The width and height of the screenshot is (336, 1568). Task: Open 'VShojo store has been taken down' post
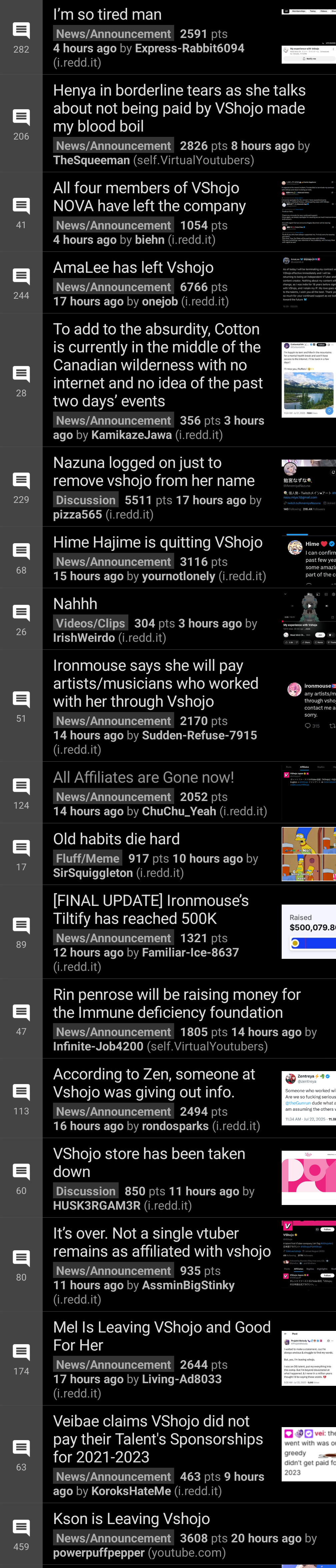[149, 1162]
